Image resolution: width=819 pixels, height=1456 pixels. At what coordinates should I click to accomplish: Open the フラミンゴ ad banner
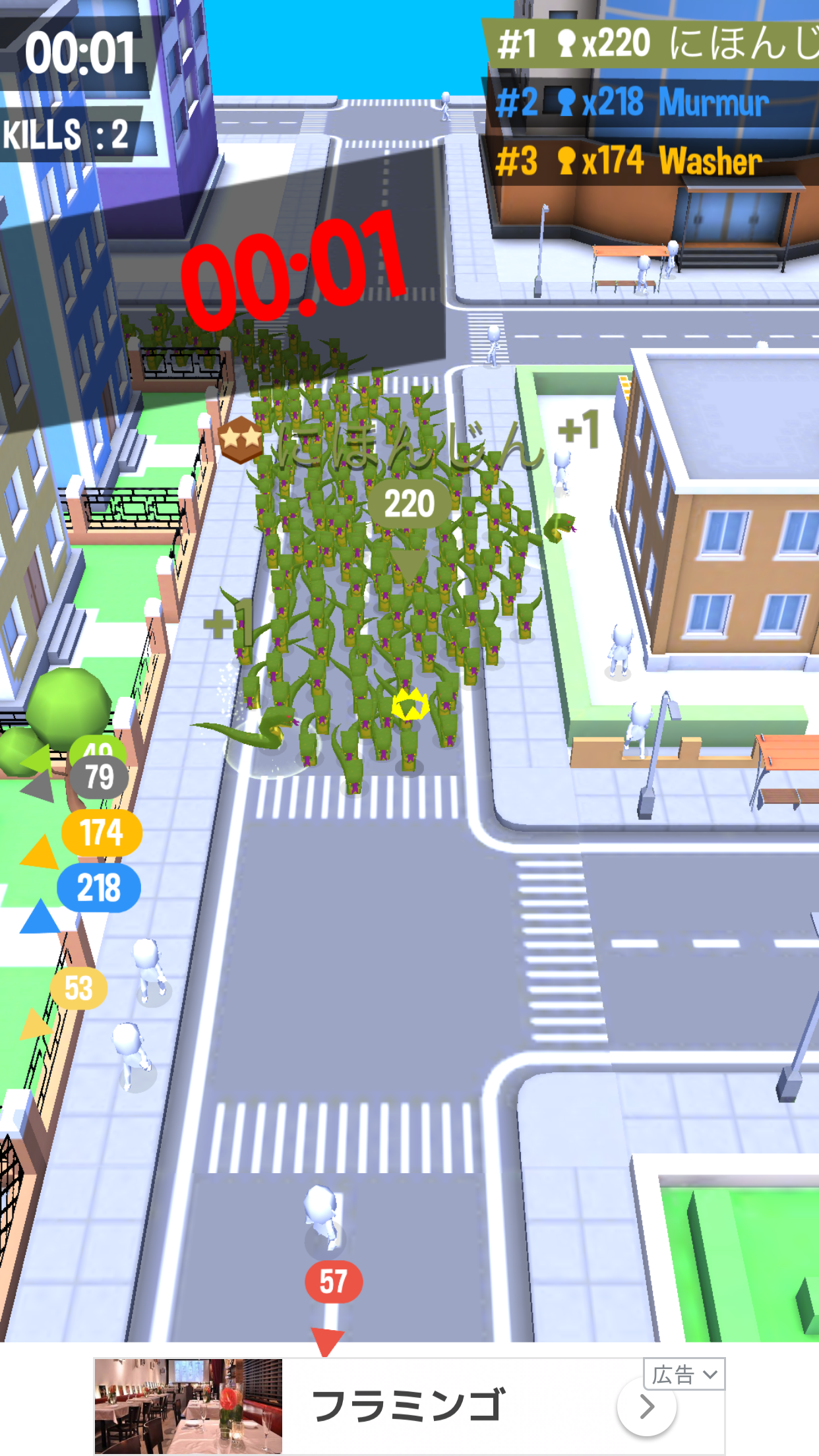[408, 1406]
